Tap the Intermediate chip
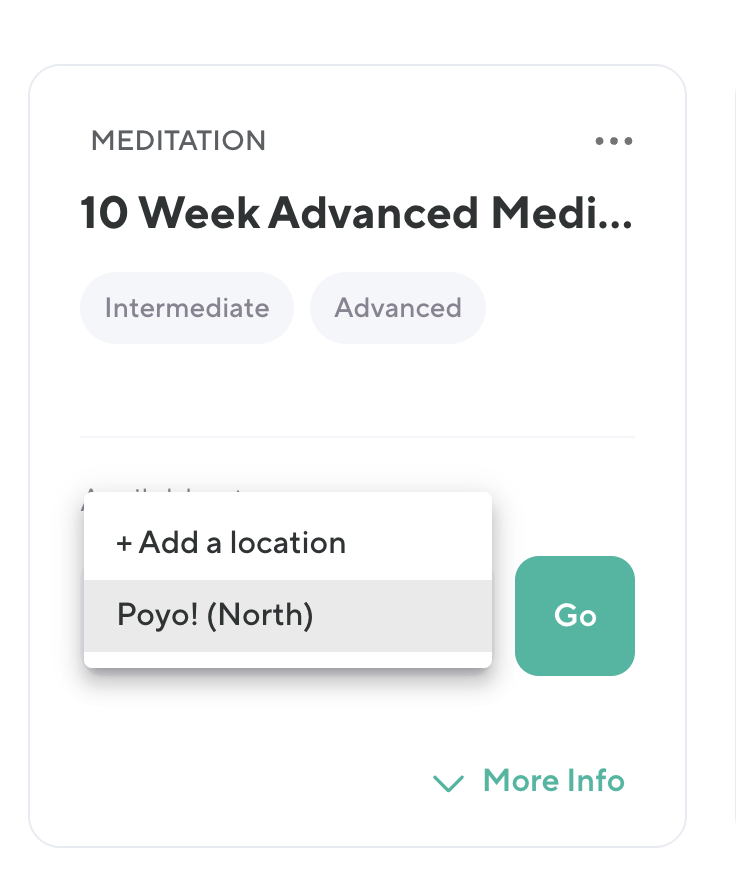The image size is (736, 882). tap(187, 308)
